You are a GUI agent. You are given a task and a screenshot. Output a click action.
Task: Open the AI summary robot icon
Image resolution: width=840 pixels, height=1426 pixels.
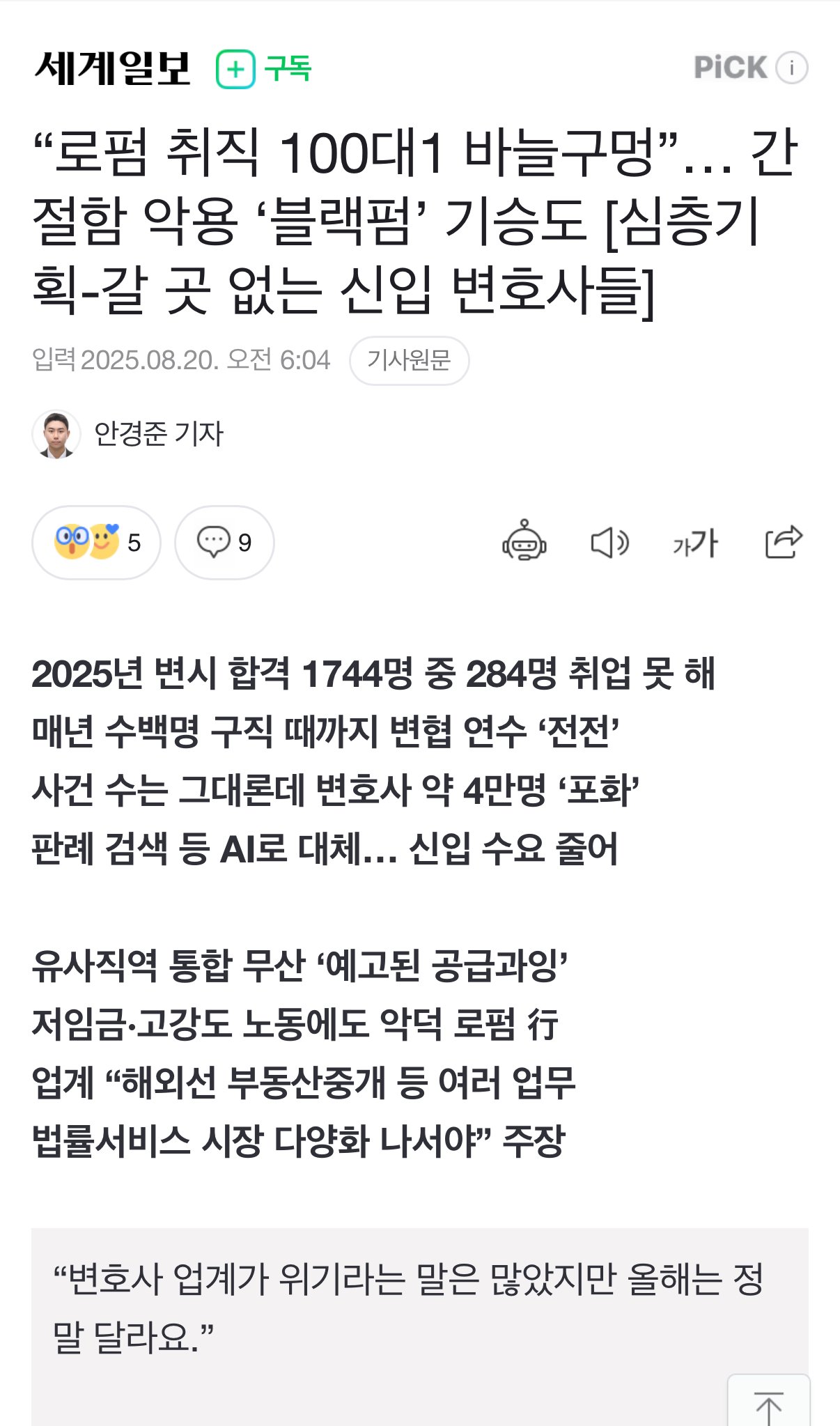click(524, 541)
